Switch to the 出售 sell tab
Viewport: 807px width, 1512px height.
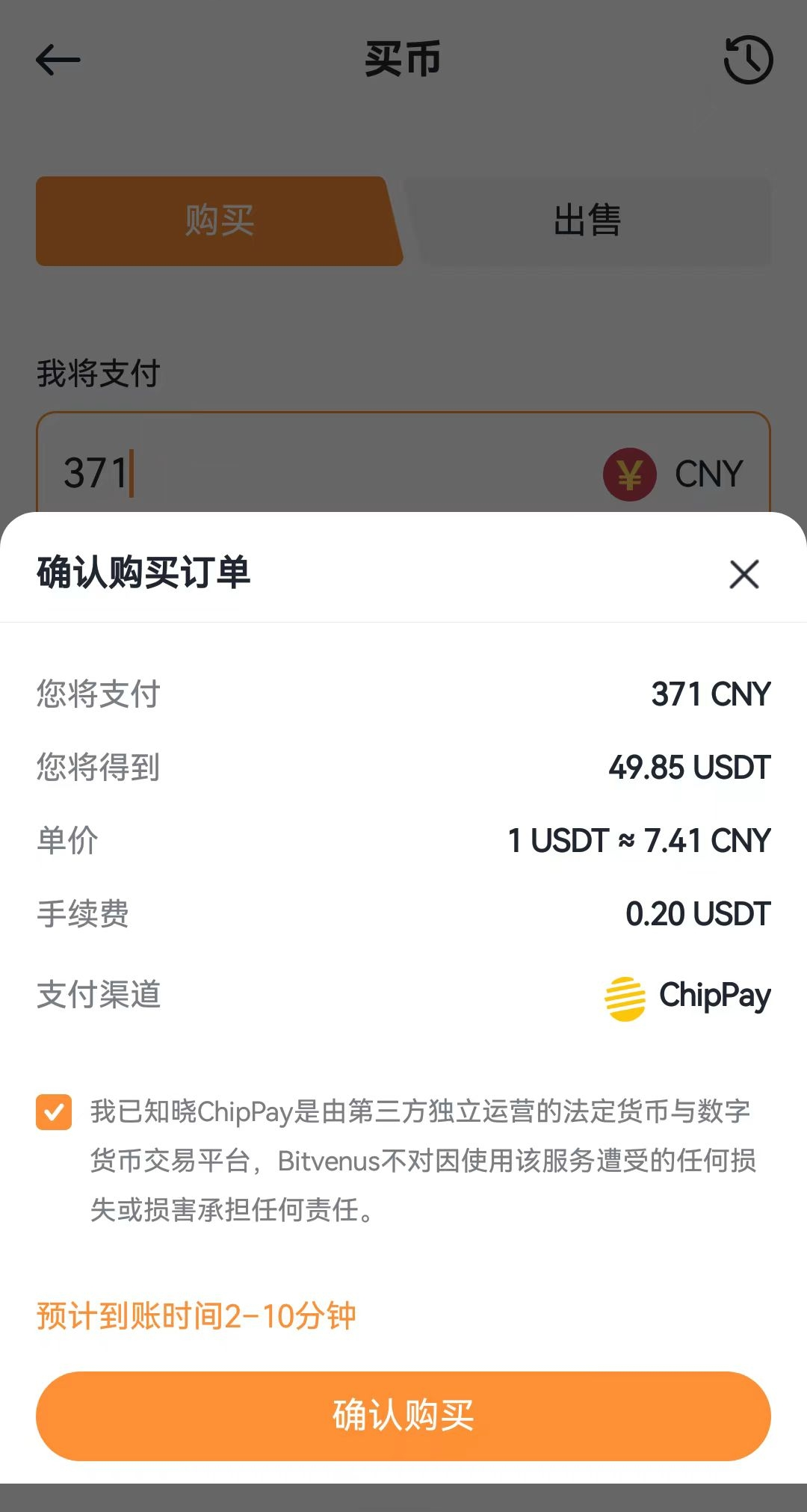(587, 220)
